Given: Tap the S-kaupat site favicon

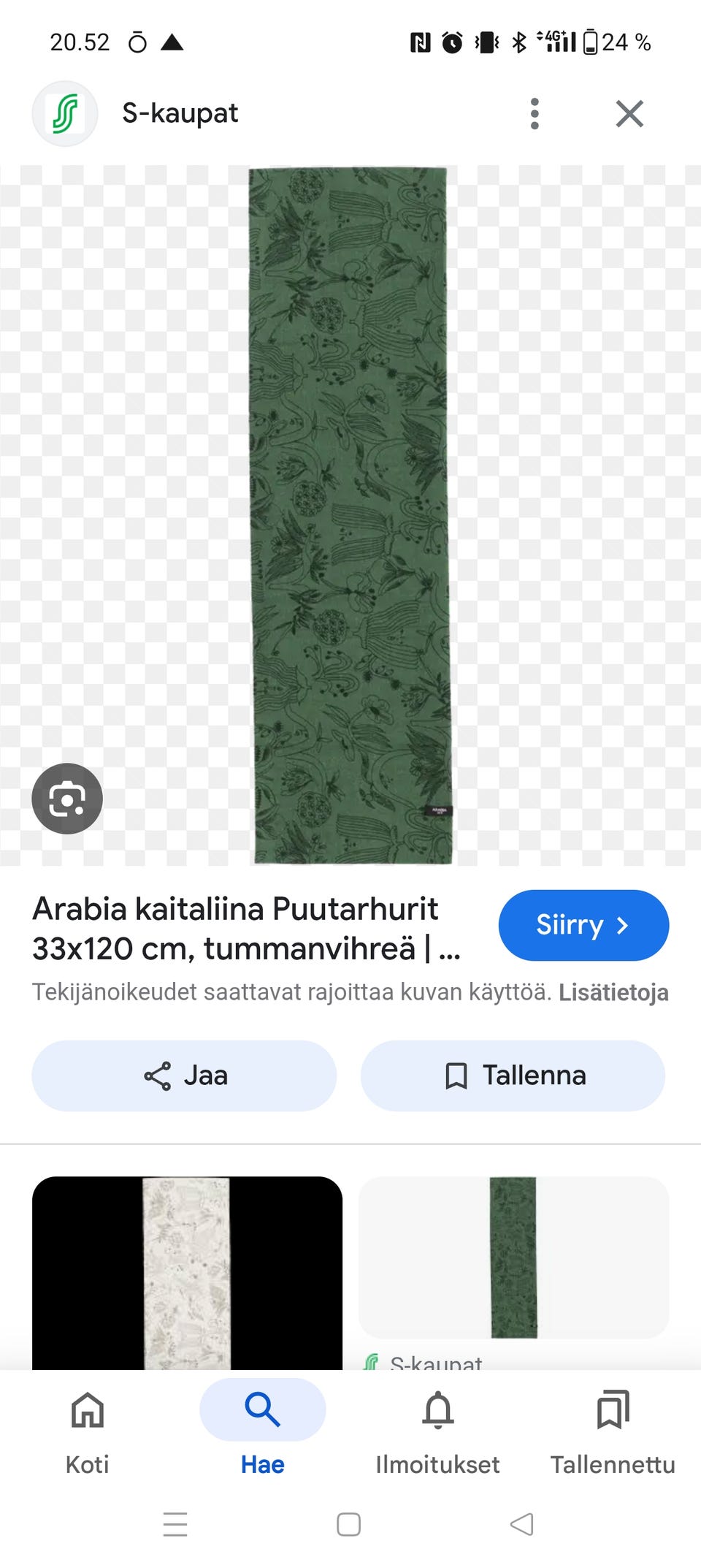Looking at the screenshot, I should [x=65, y=113].
